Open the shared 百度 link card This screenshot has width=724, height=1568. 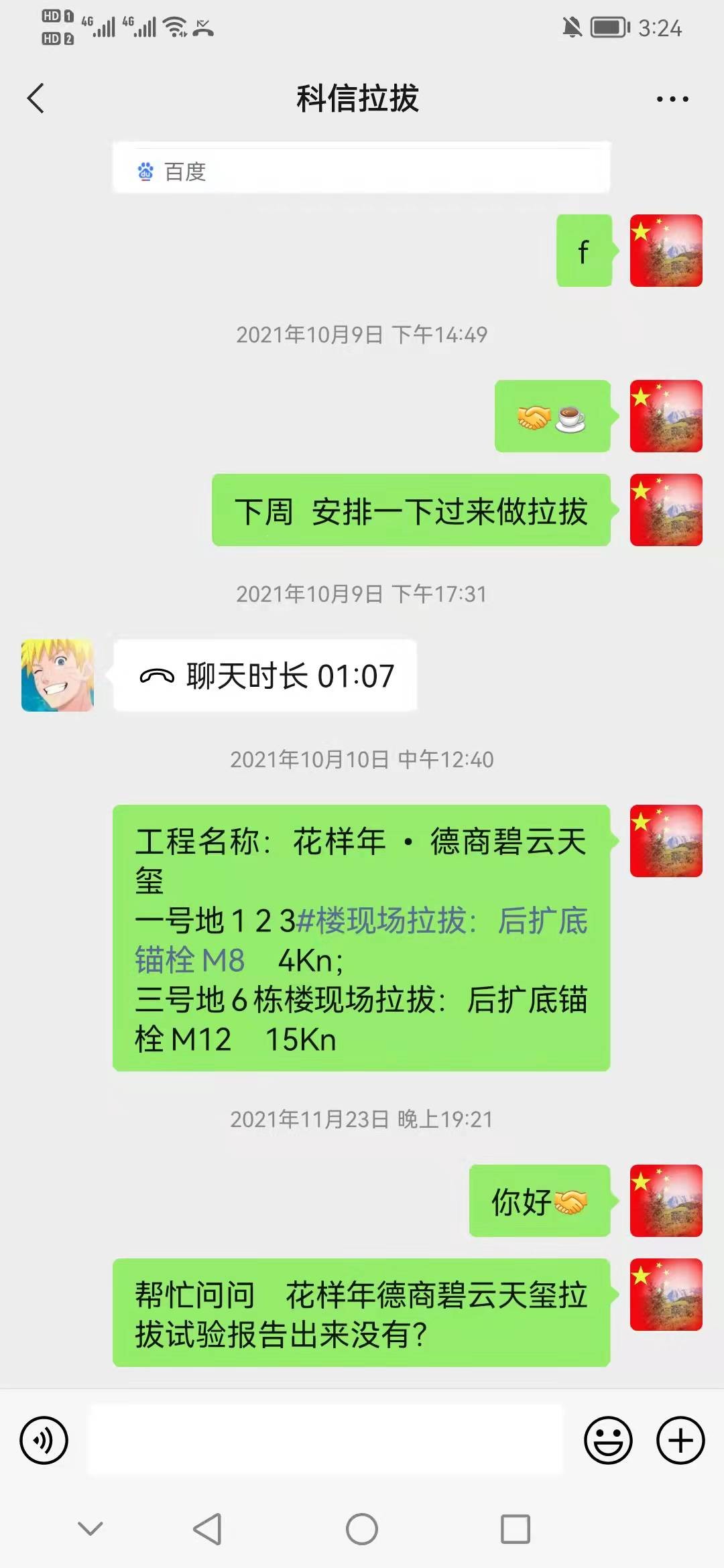(x=361, y=171)
